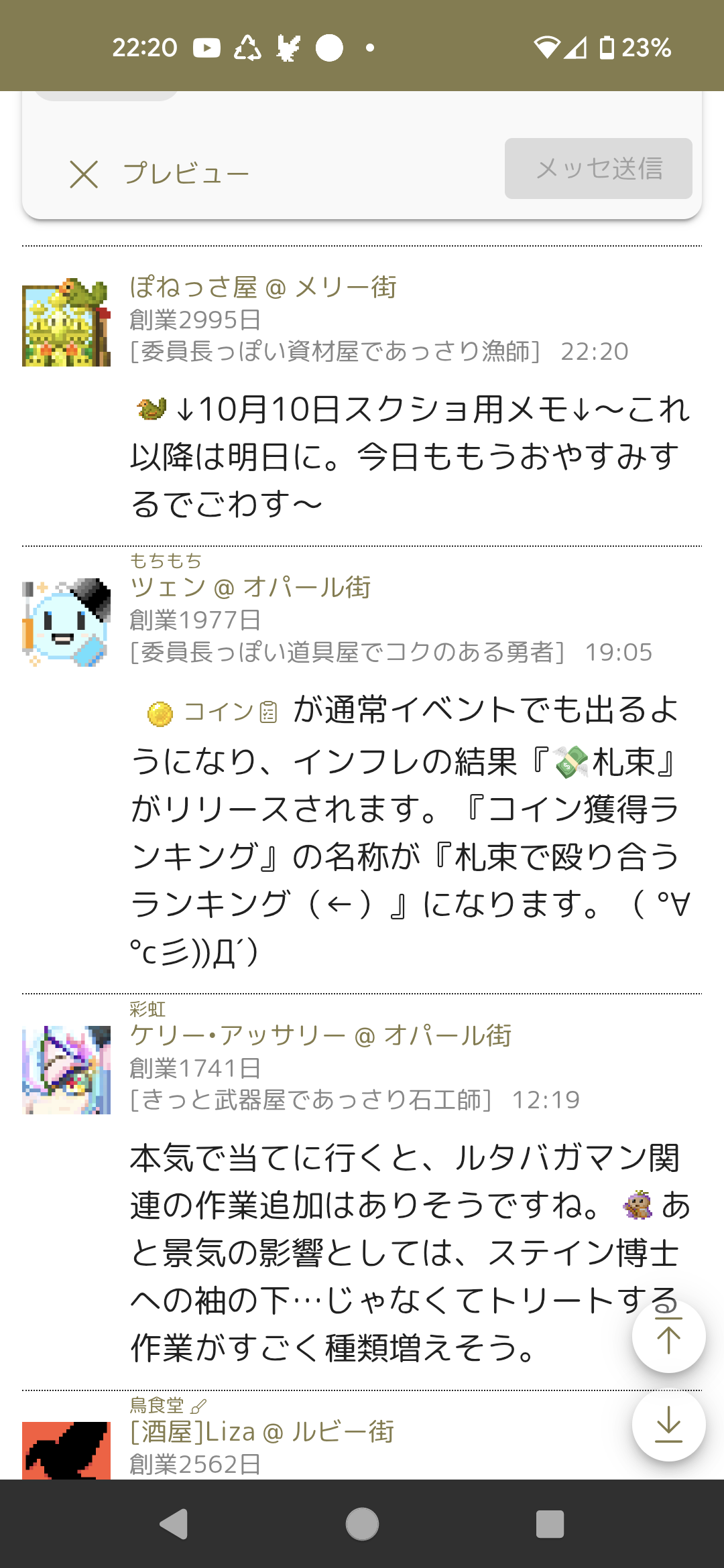724x1568 pixels.
Task: Close the preview with the X icon
Action: [x=84, y=174]
